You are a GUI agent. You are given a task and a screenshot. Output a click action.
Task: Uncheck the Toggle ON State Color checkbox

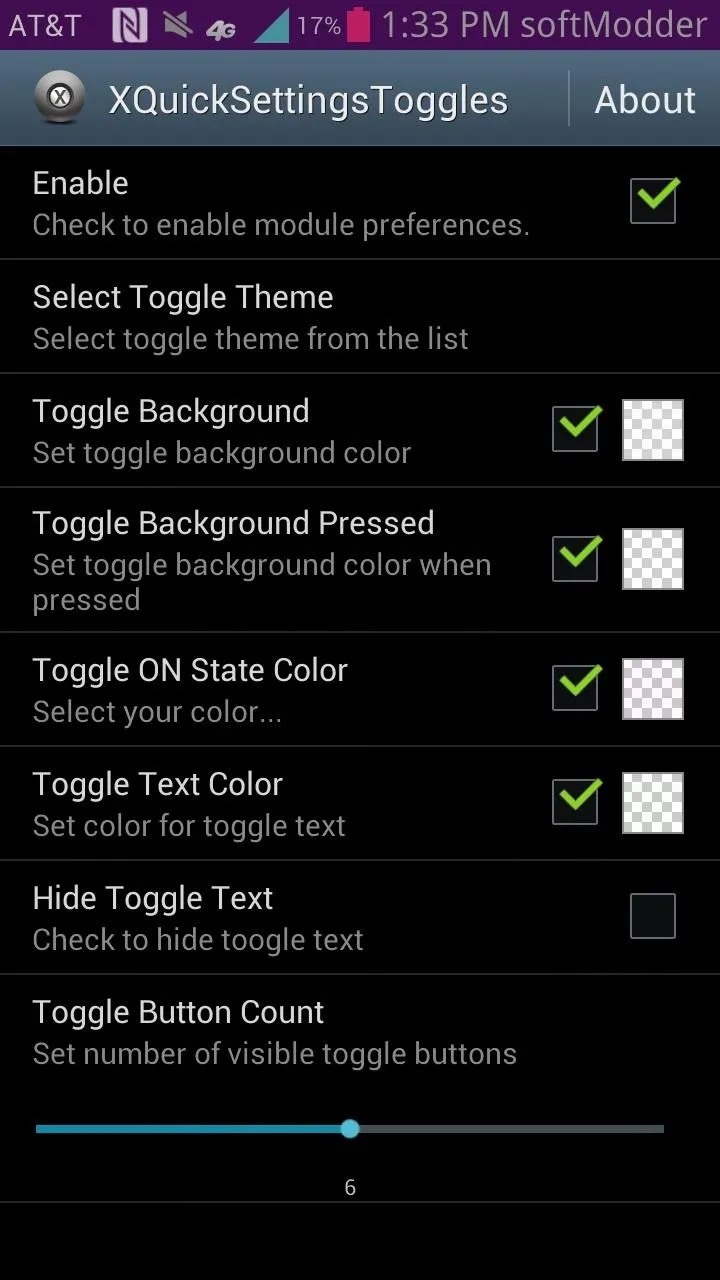pos(576,688)
